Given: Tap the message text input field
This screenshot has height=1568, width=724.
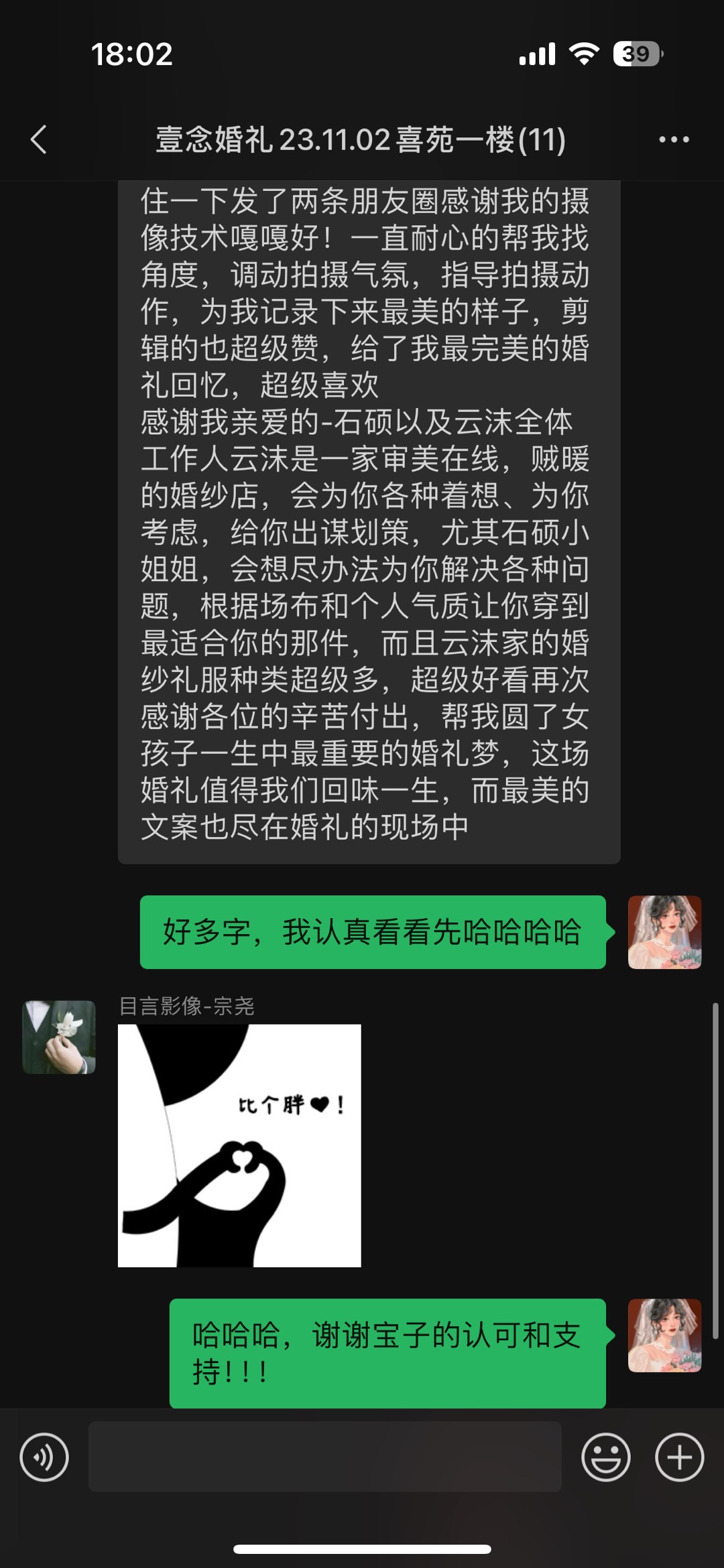Looking at the screenshot, I should coord(325,1457).
